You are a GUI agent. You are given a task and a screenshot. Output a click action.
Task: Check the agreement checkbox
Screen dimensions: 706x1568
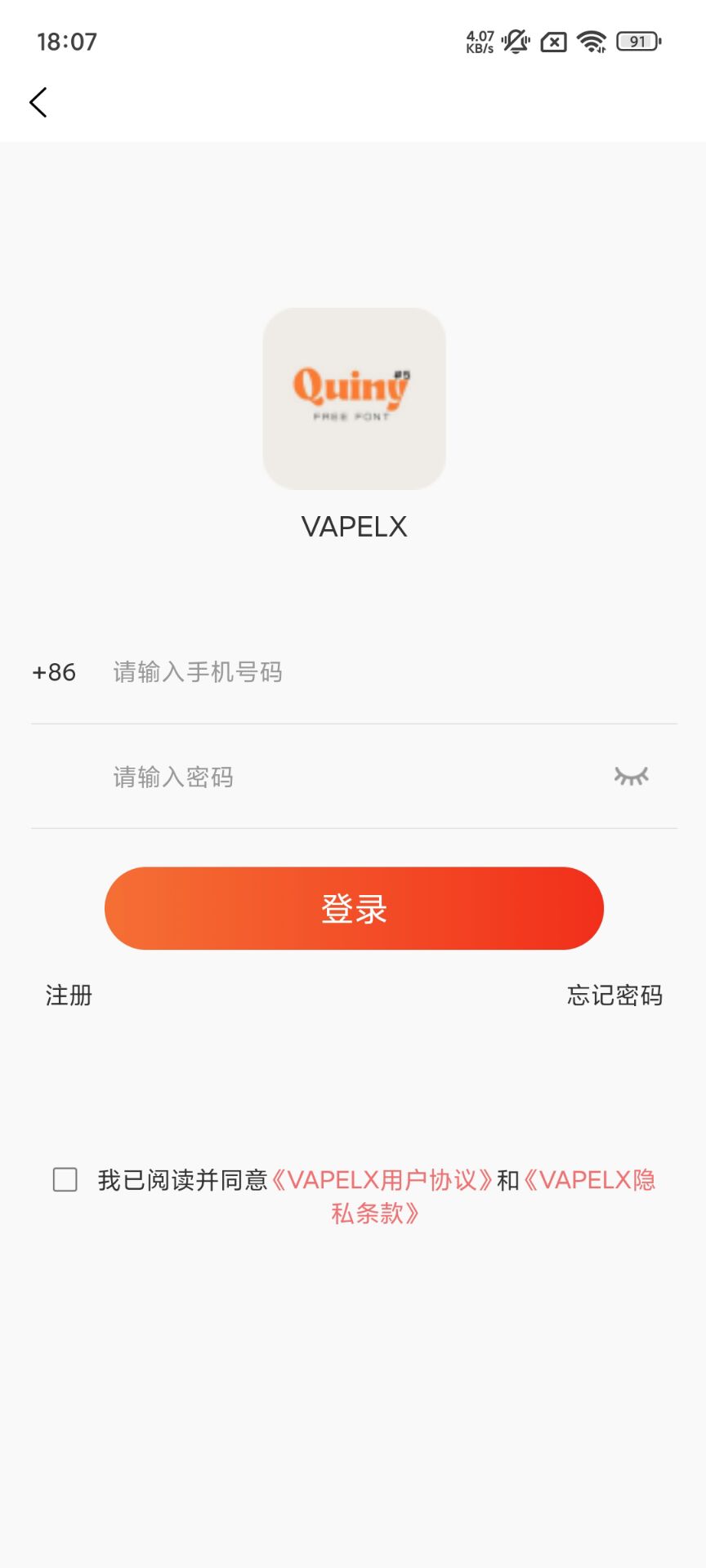click(x=65, y=1179)
